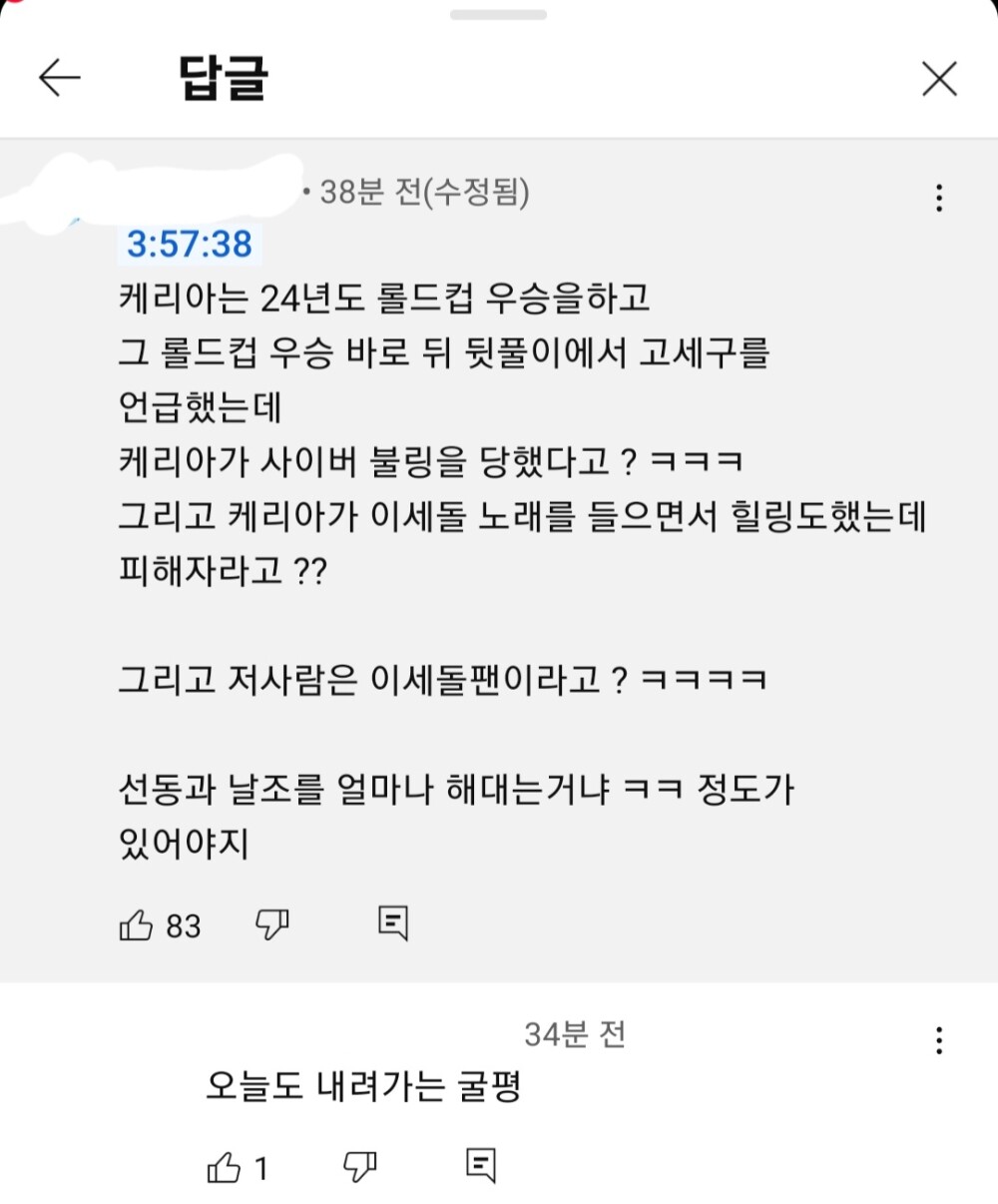Like the comment with 83 likes
The height and width of the screenshot is (1204, 998).
pyautogui.click(x=136, y=925)
